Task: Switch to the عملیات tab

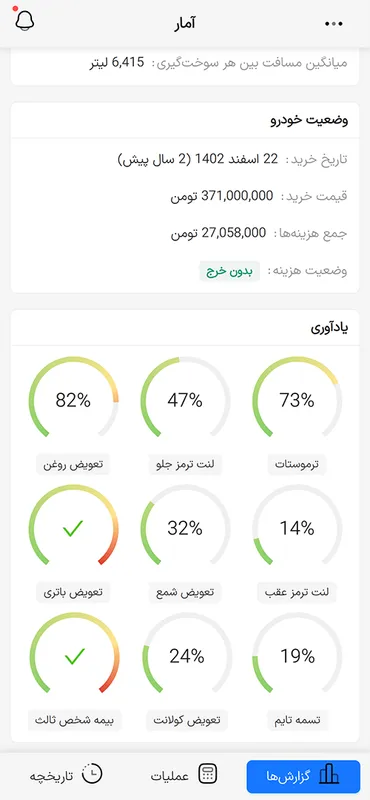Action: 184,776
